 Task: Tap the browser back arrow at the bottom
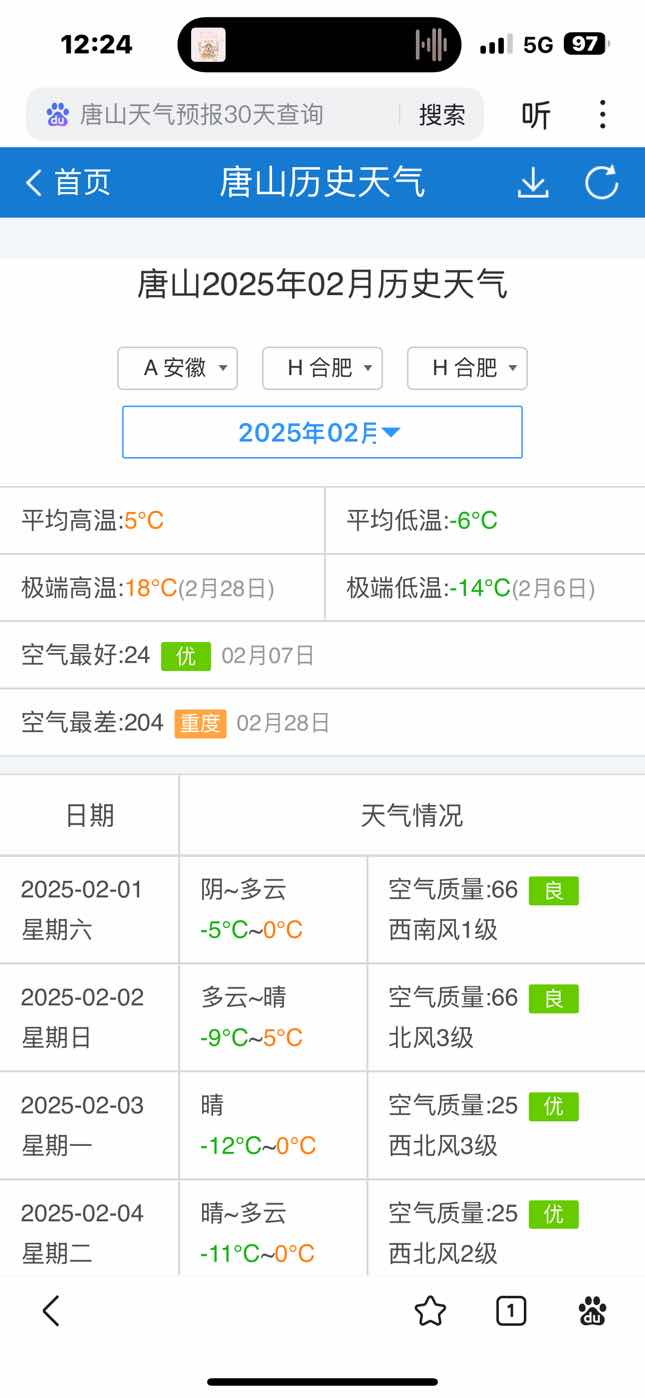52,1310
